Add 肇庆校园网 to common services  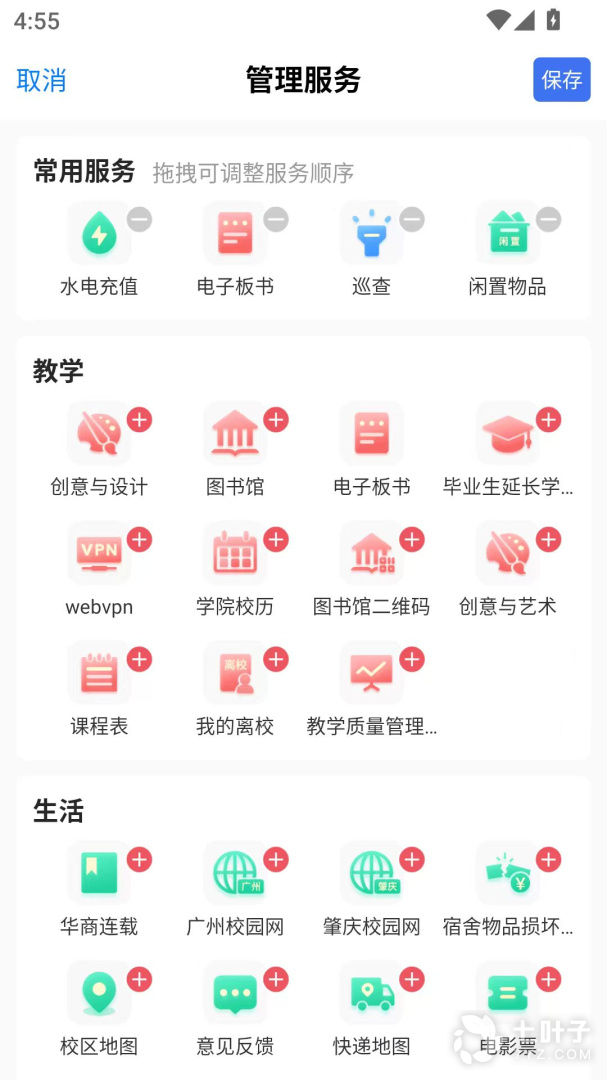point(412,860)
